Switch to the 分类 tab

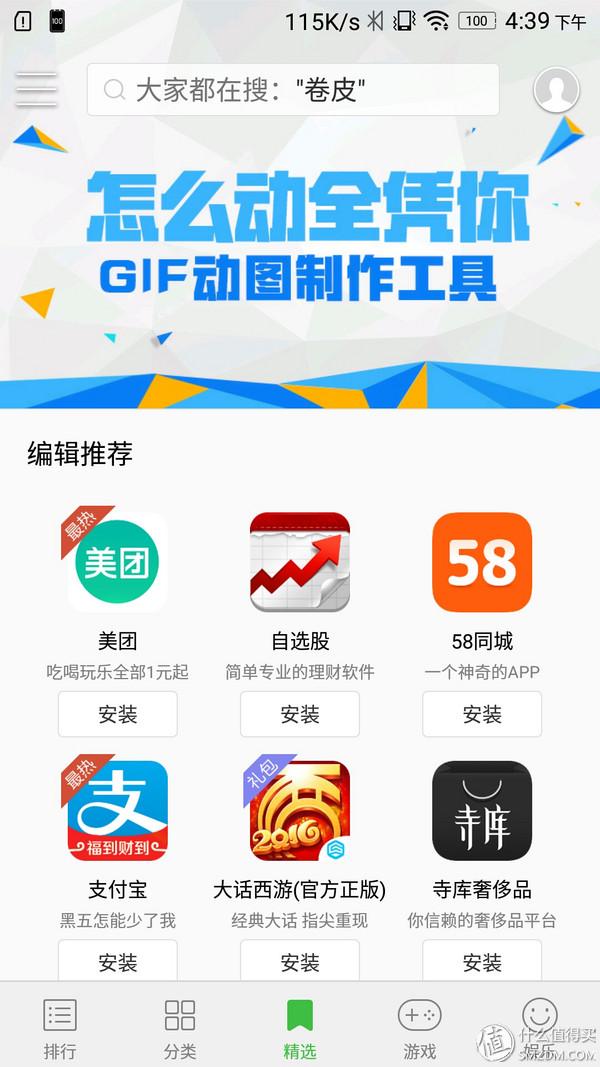[180, 1028]
